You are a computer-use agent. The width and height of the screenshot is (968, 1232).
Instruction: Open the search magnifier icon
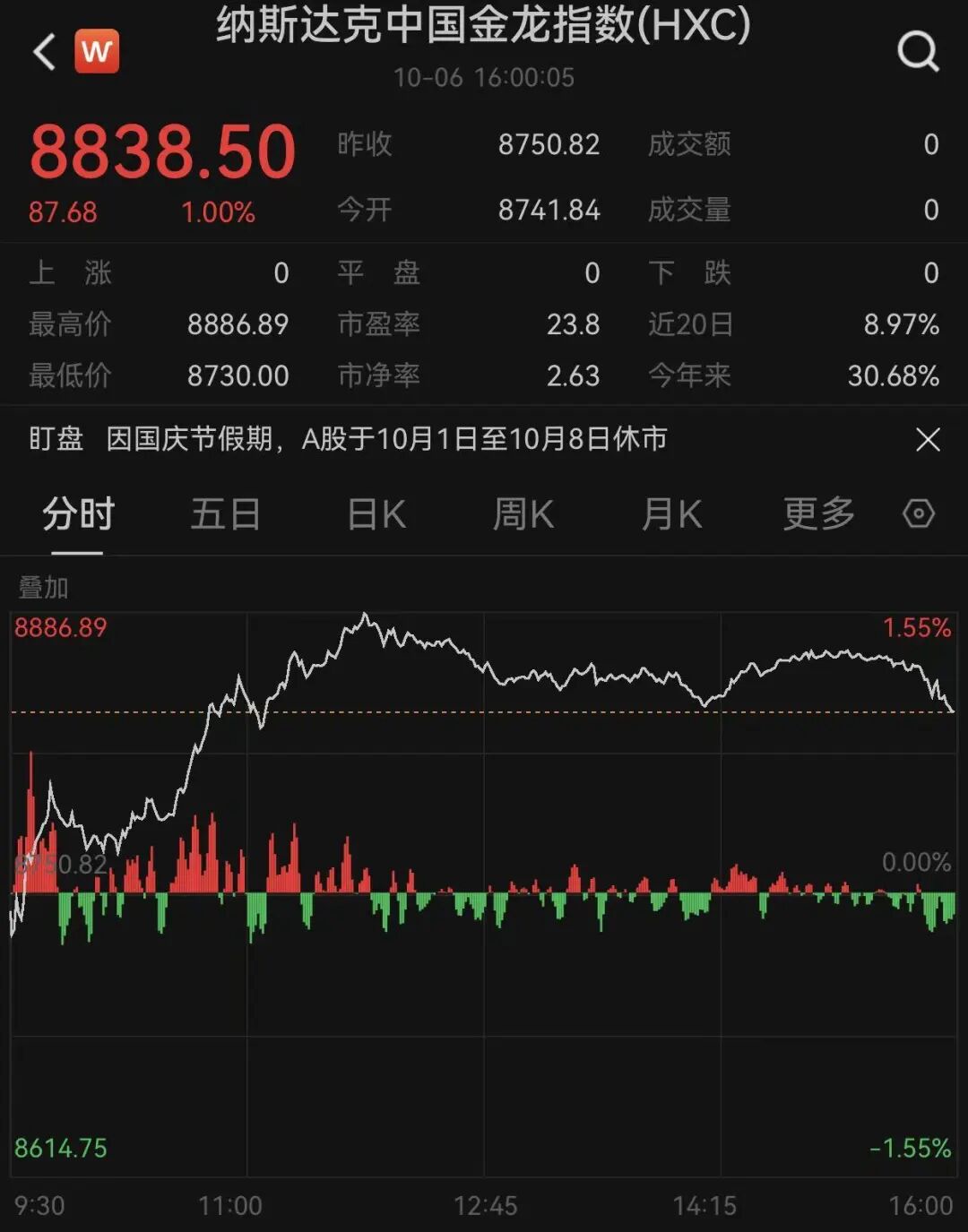918,52
